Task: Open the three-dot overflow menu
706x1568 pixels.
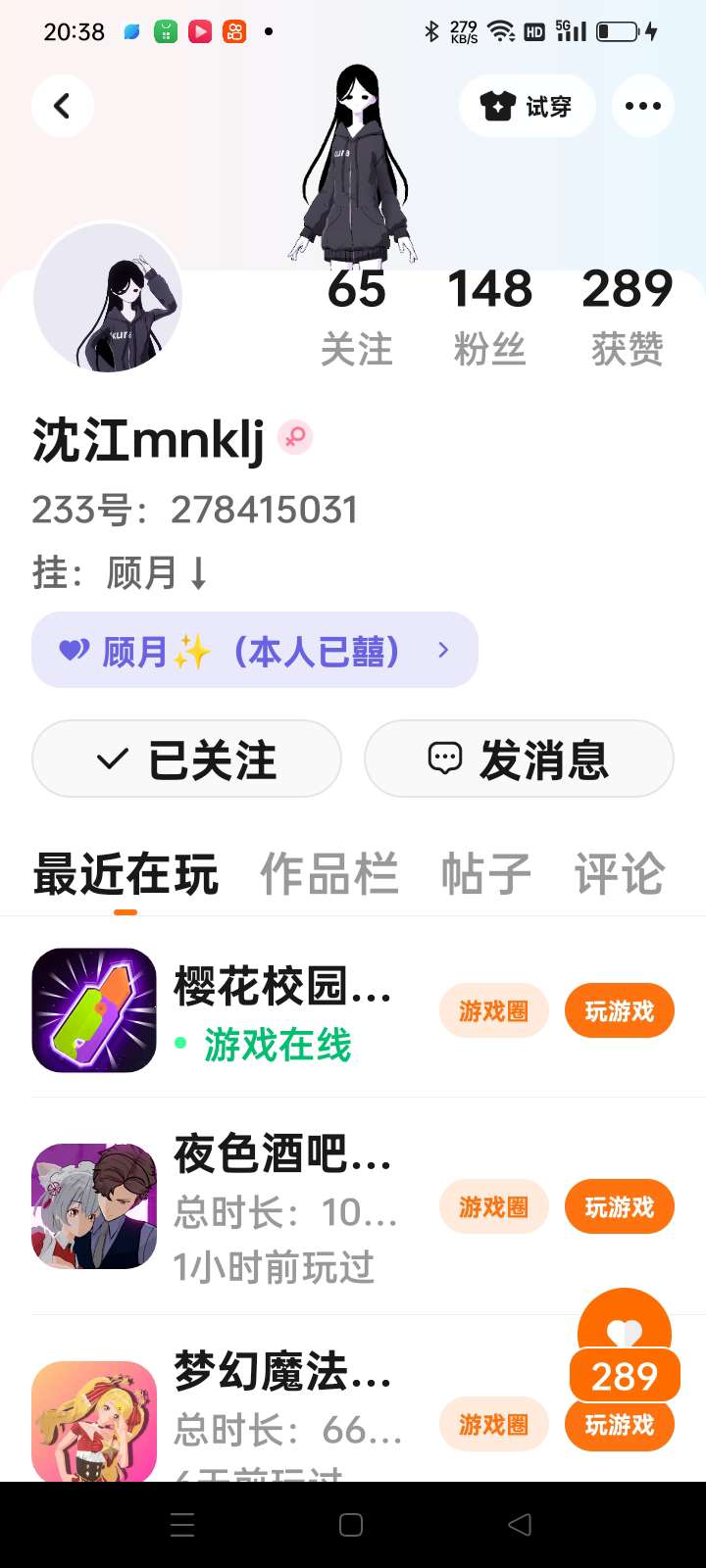Action: 642,106
